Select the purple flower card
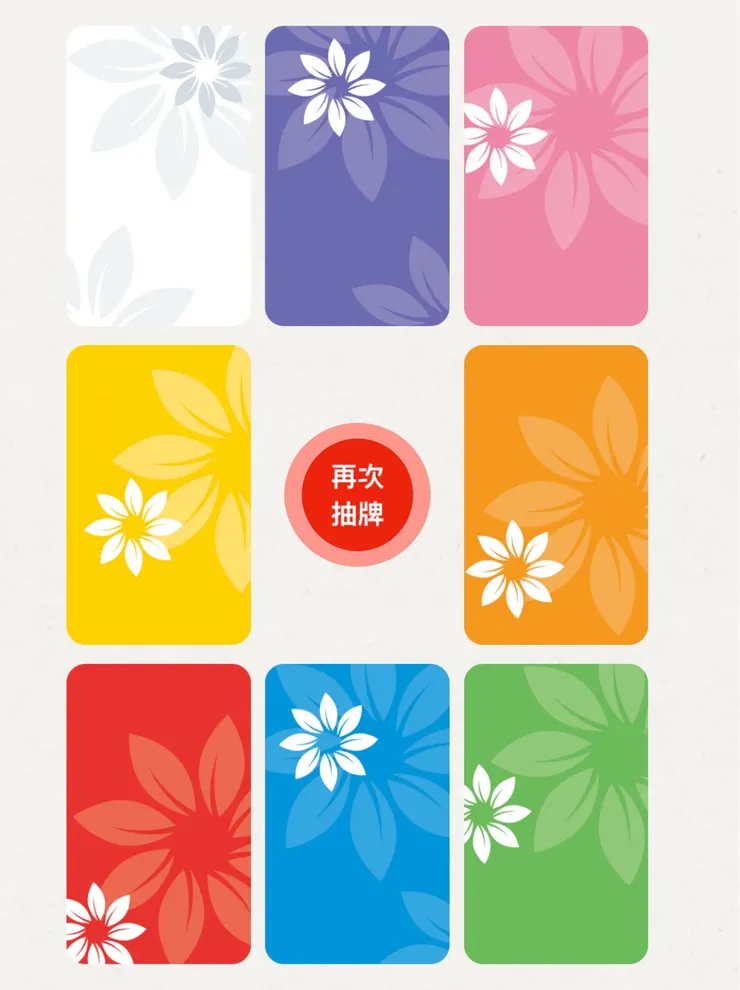 coord(357,176)
